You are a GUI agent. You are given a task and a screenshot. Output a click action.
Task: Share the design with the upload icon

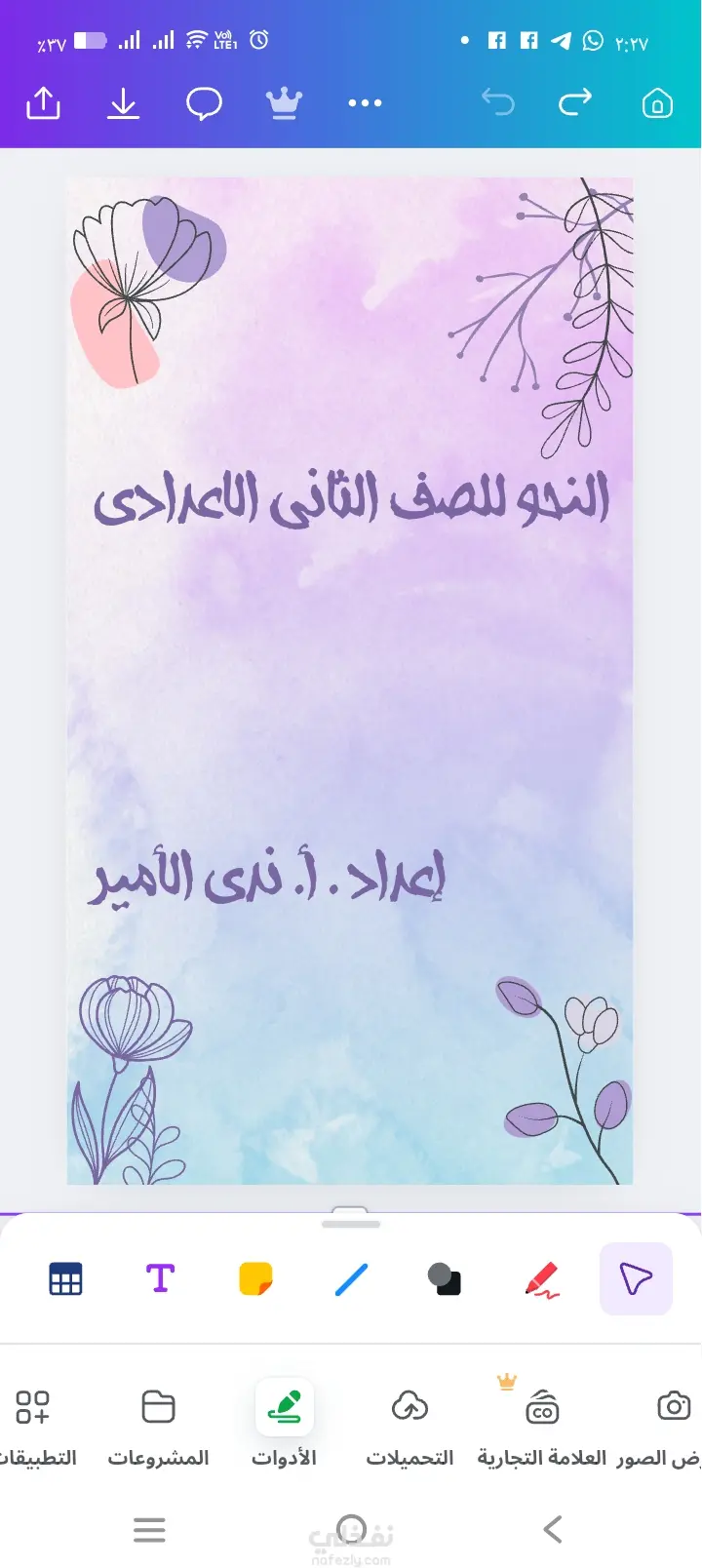(43, 102)
